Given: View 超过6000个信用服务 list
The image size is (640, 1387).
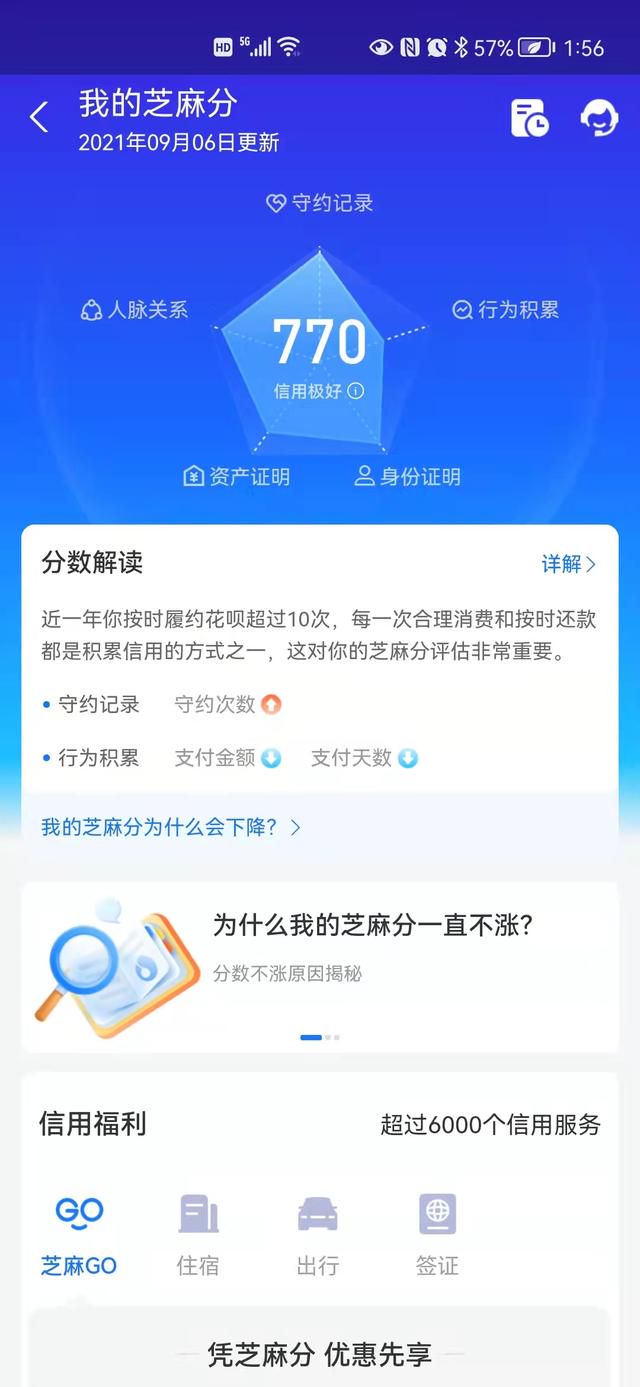Looking at the screenshot, I should pyautogui.click(x=490, y=1124).
